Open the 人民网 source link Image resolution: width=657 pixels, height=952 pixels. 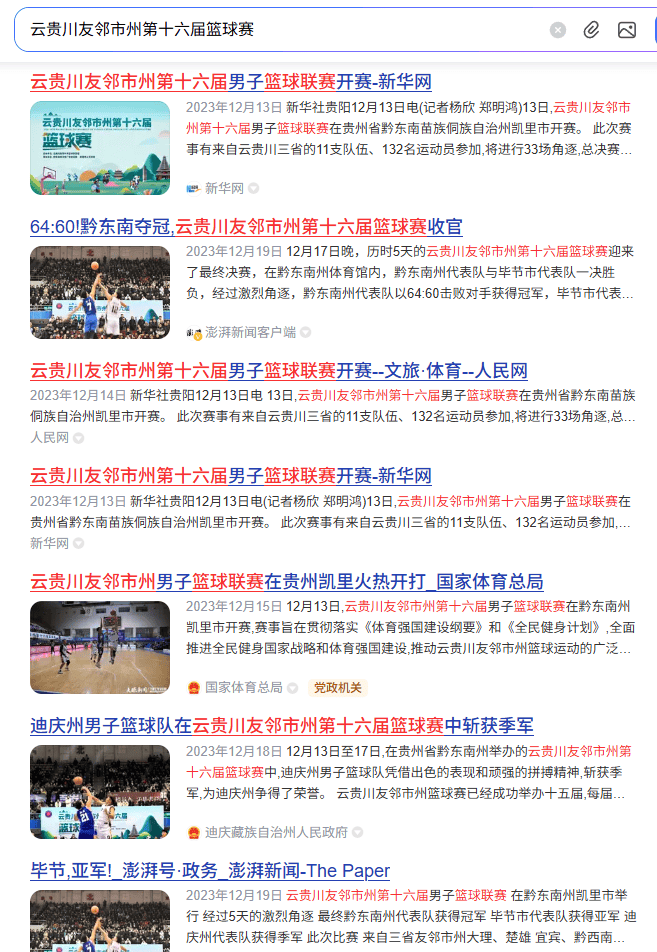coord(49,438)
